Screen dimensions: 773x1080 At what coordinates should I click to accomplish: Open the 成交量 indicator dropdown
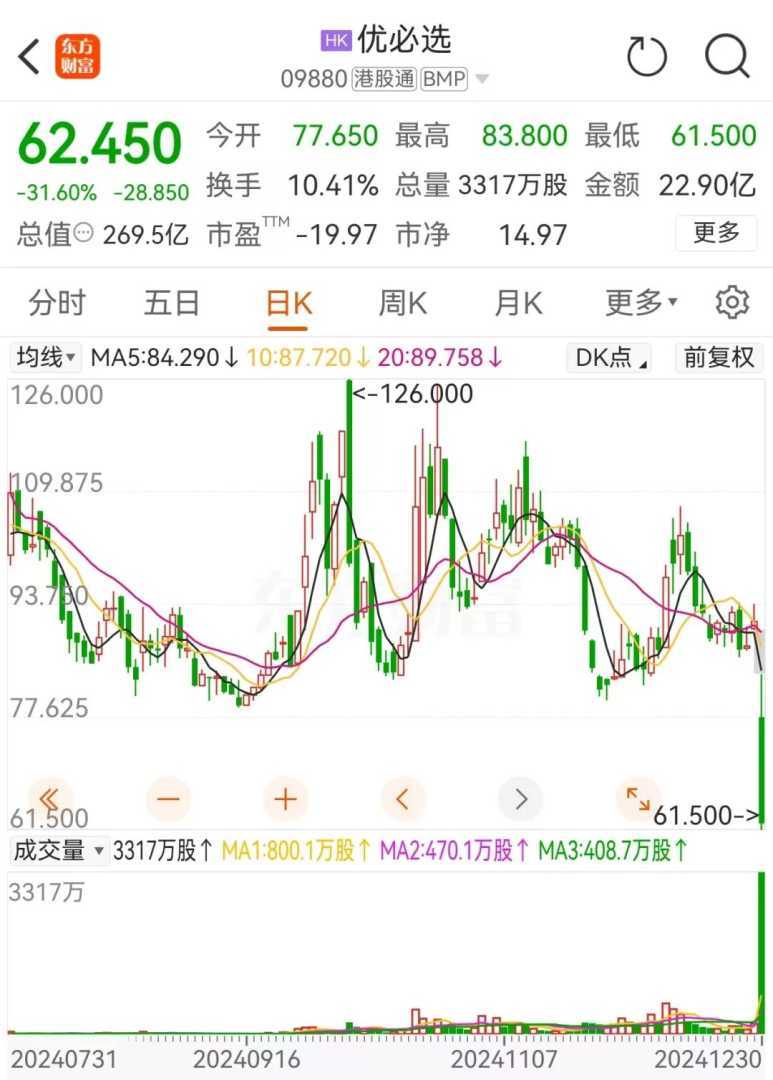tap(57, 851)
